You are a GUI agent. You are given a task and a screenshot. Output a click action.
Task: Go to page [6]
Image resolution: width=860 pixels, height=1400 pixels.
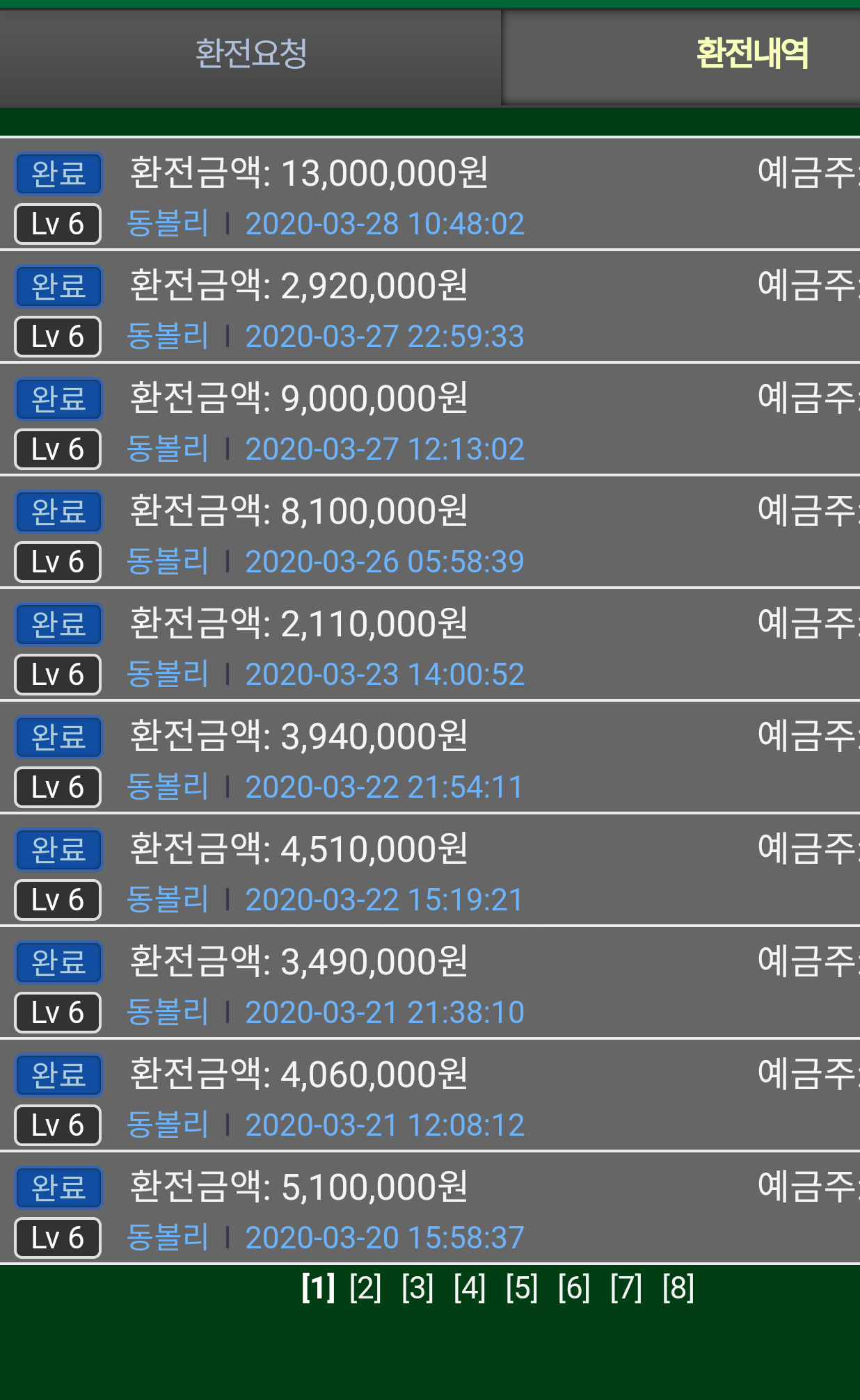point(574,1288)
